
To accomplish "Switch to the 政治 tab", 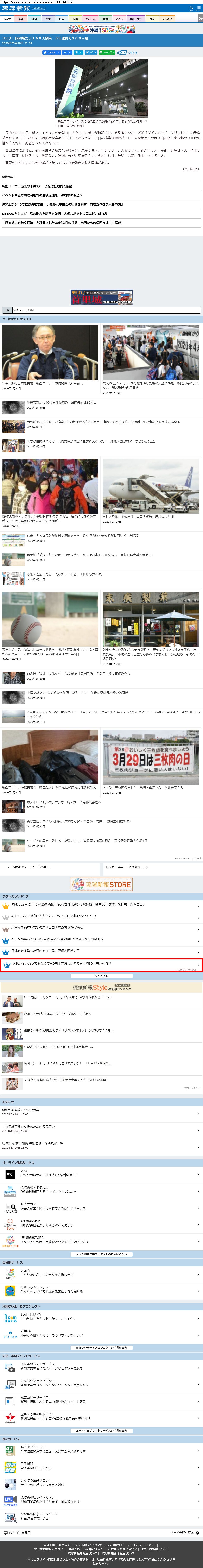I will pyautogui.click(x=34, y=19).
